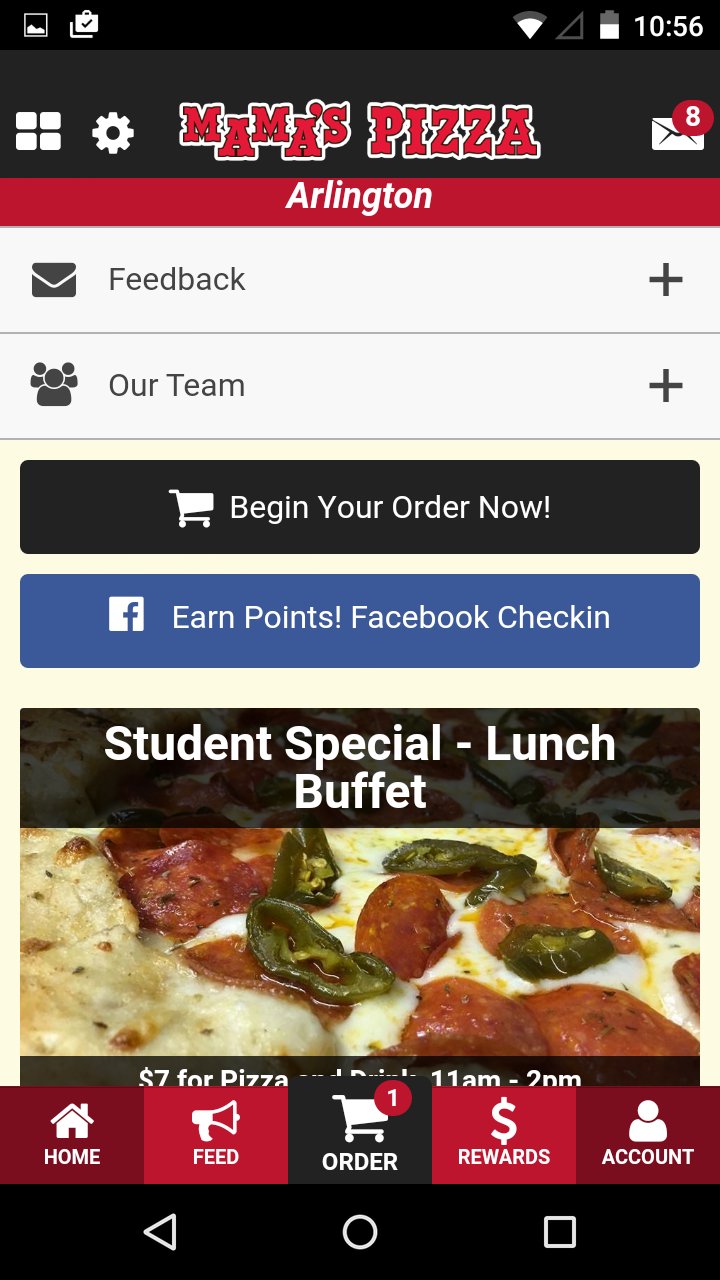The width and height of the screenshot is (720, 1280).
Task: Go to the Home tab
Action: click(72, 1135)
